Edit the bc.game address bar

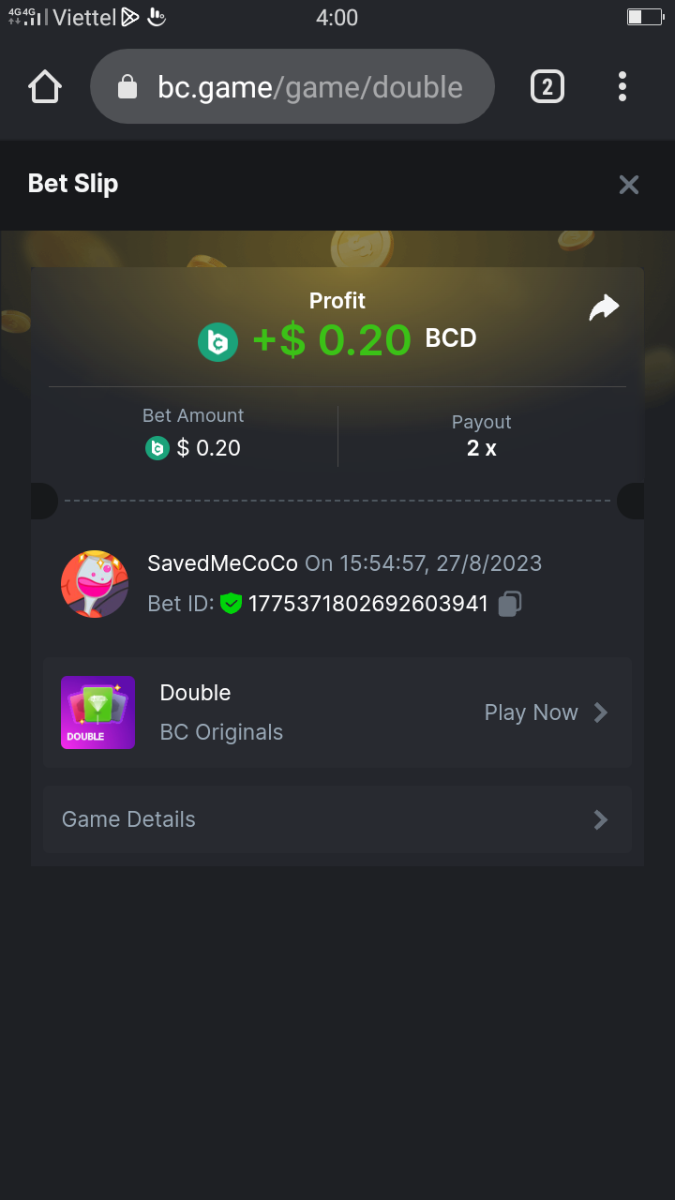(x=310, y=87)
